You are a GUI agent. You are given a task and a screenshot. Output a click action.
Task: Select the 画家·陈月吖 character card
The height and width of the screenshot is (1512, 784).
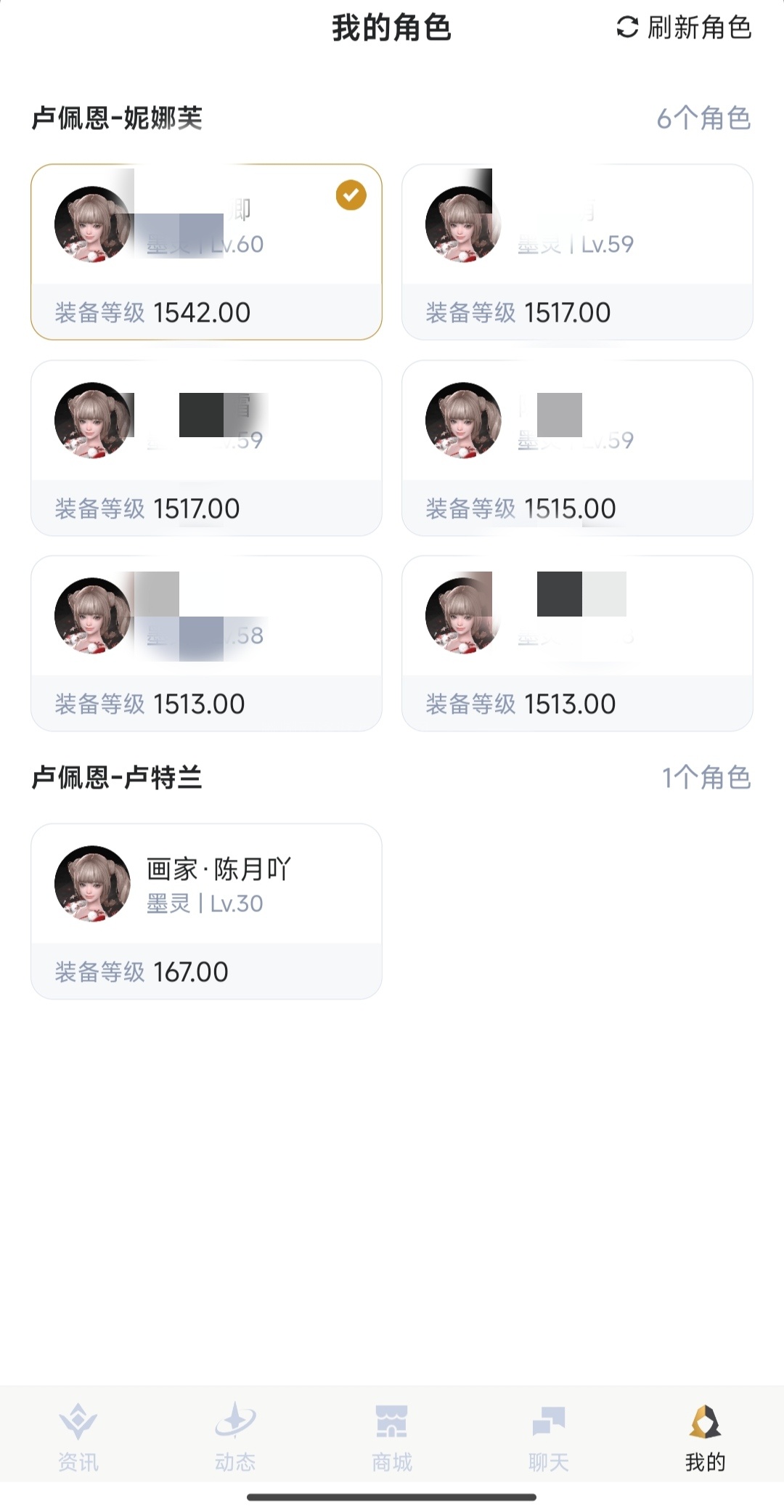[x=206, y=911]
